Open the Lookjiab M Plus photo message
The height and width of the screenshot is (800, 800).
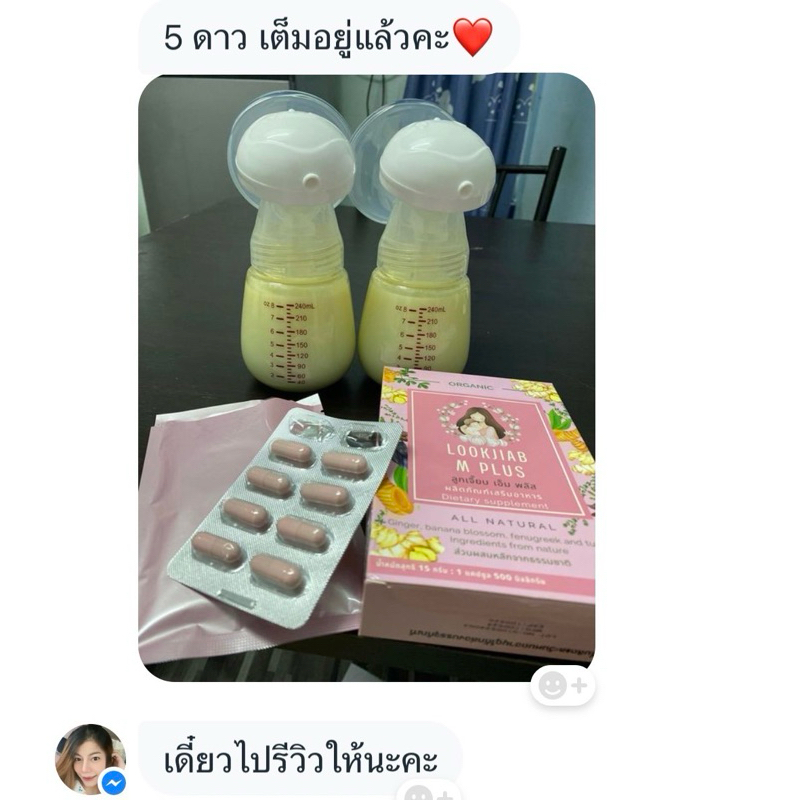coord(366,377)
